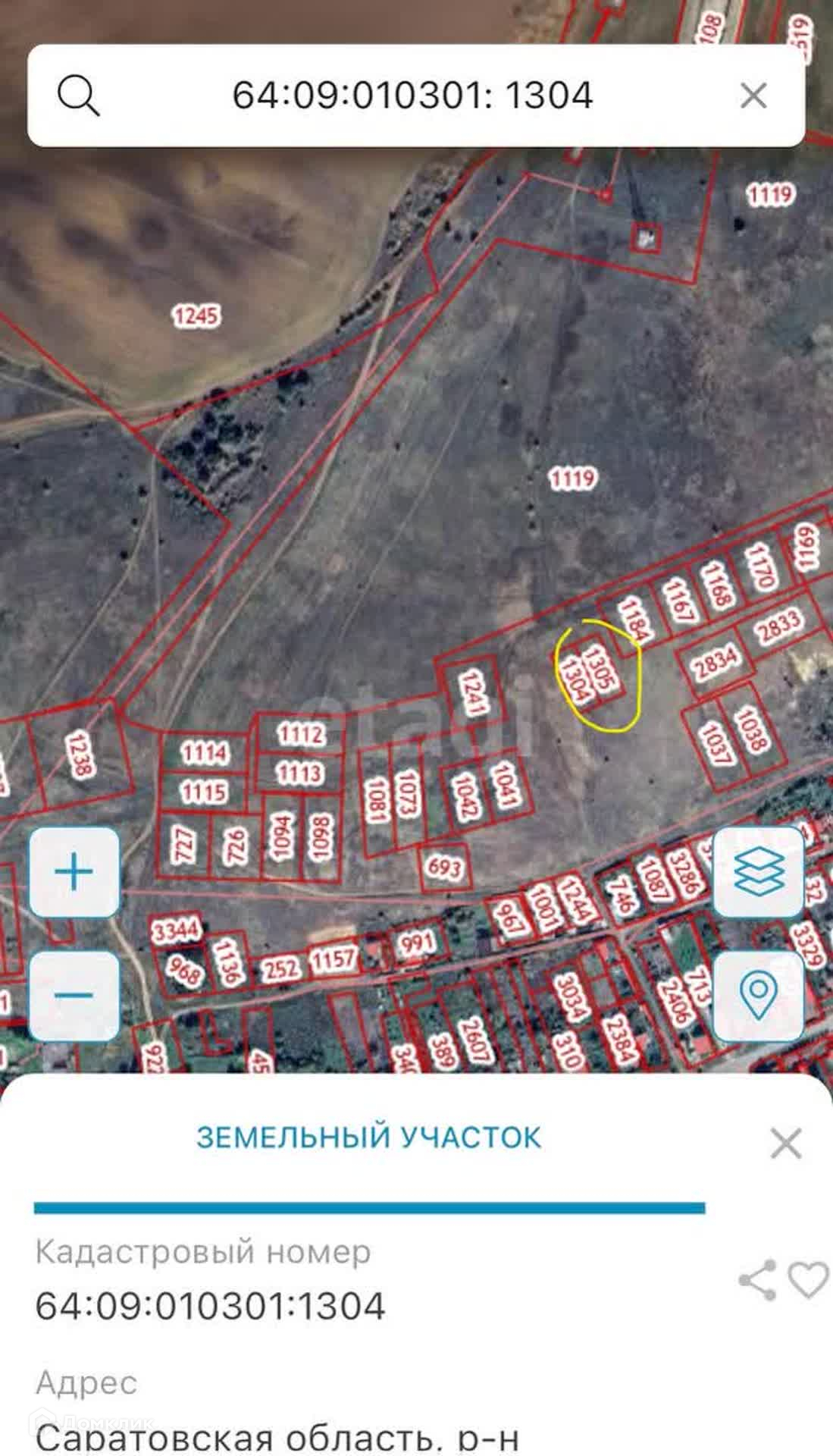The height and width of the screenshot is (1456, 833).
Task: Close the Земельный участок info panel
Action: point(786,1143)
